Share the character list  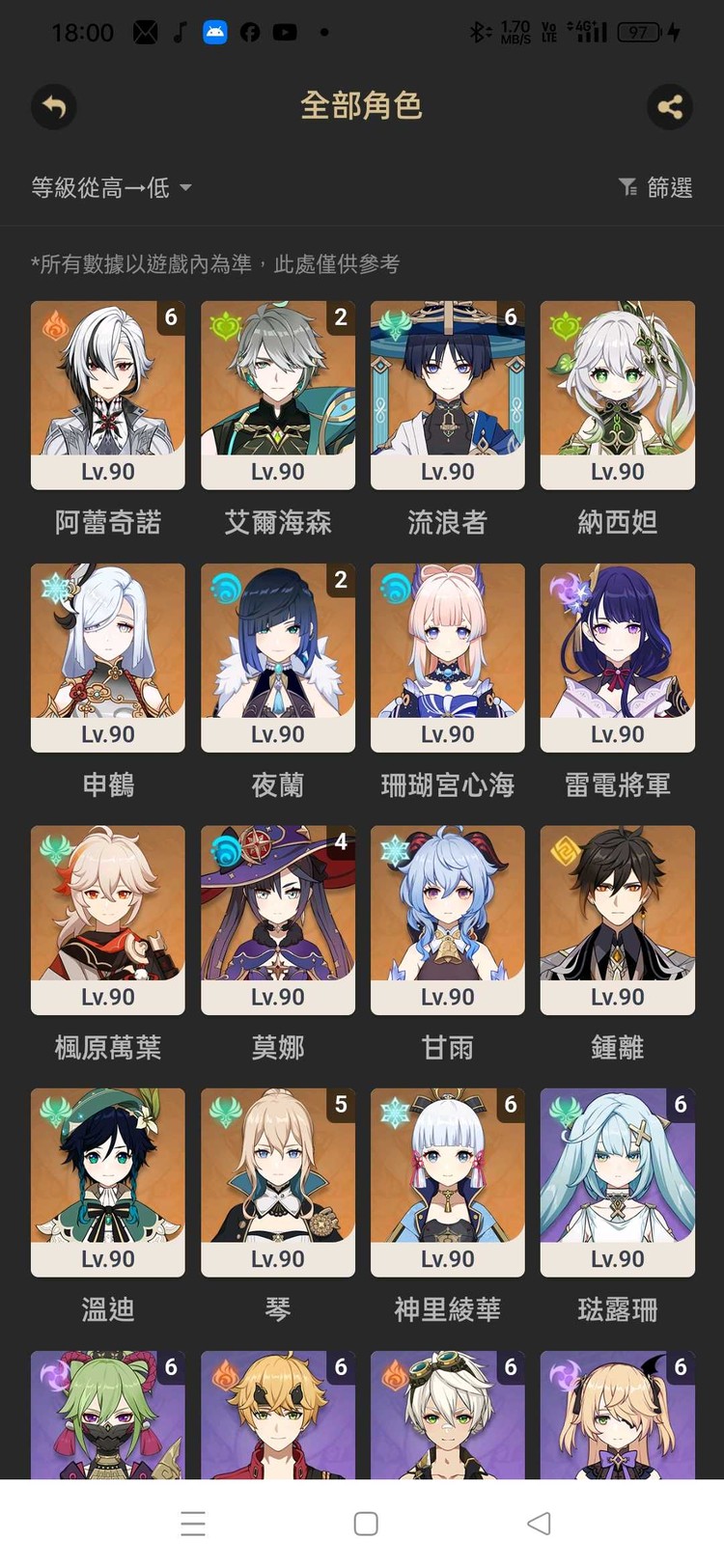click(670, 107)
